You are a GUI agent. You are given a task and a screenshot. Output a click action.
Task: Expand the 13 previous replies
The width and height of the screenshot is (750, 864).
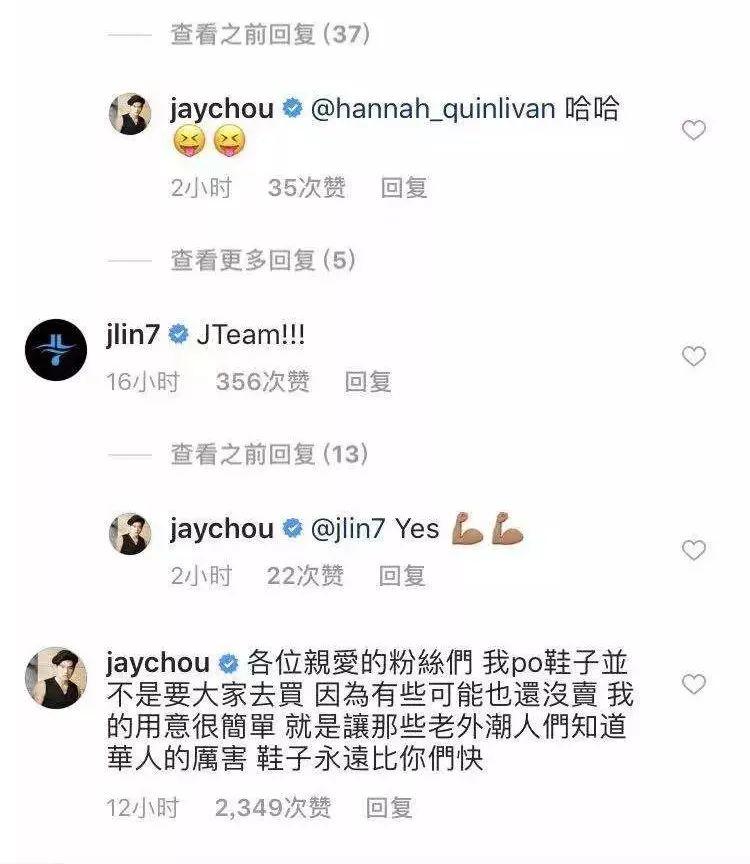click(x=269, y=455)
